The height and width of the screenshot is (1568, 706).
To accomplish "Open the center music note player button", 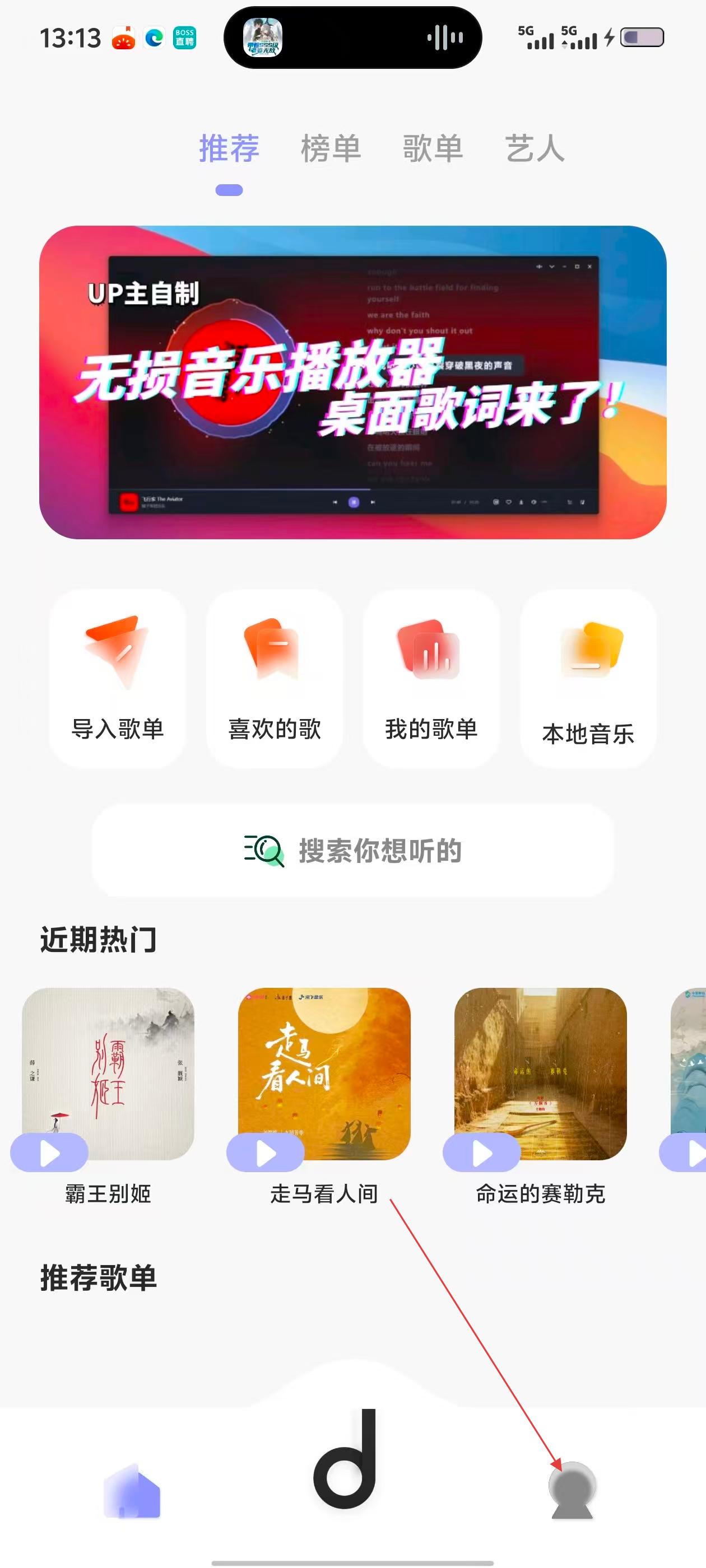I will (346, 1461).
